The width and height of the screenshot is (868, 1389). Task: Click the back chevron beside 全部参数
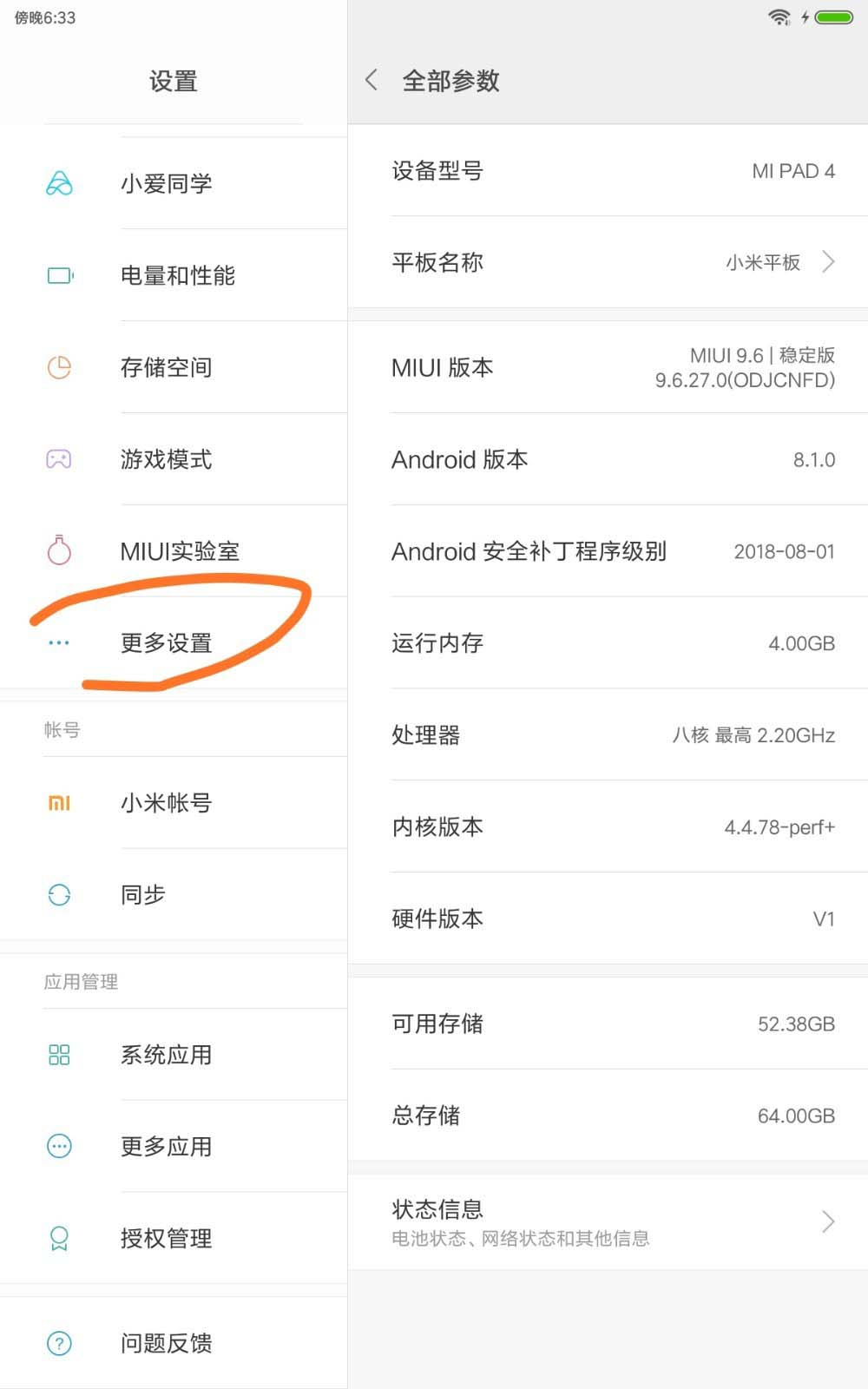tap(371, 79)
